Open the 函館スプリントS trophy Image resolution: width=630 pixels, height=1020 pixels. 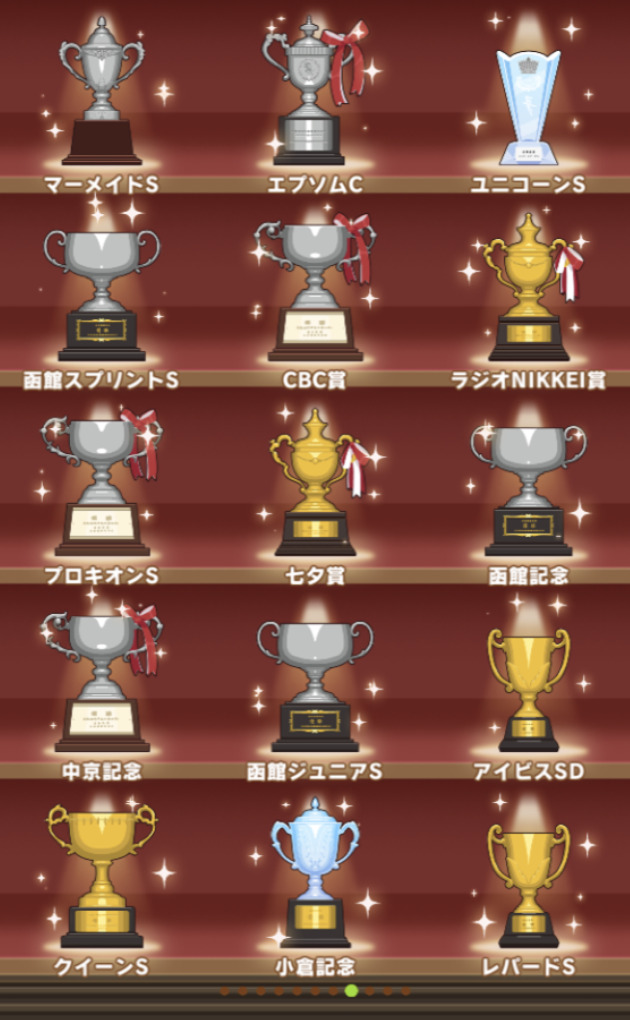pos(102,295)
